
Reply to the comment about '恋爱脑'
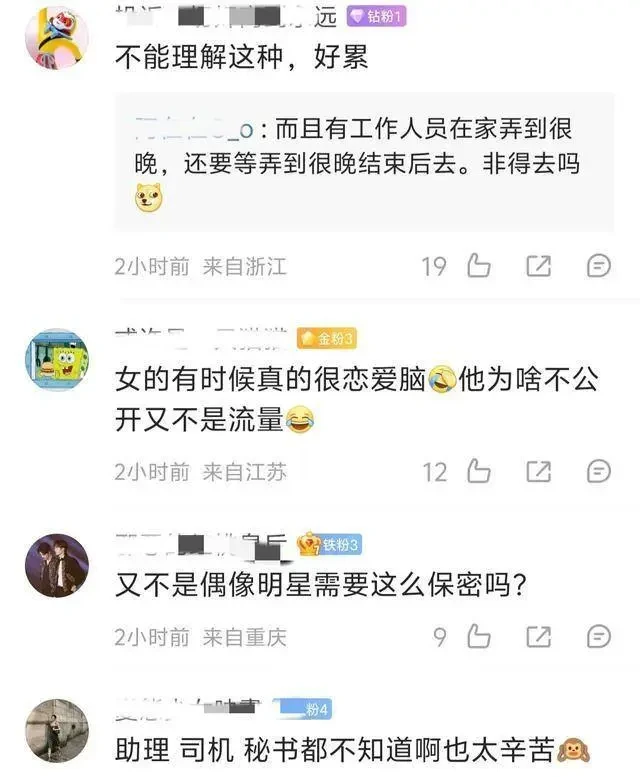click(598, 471)
